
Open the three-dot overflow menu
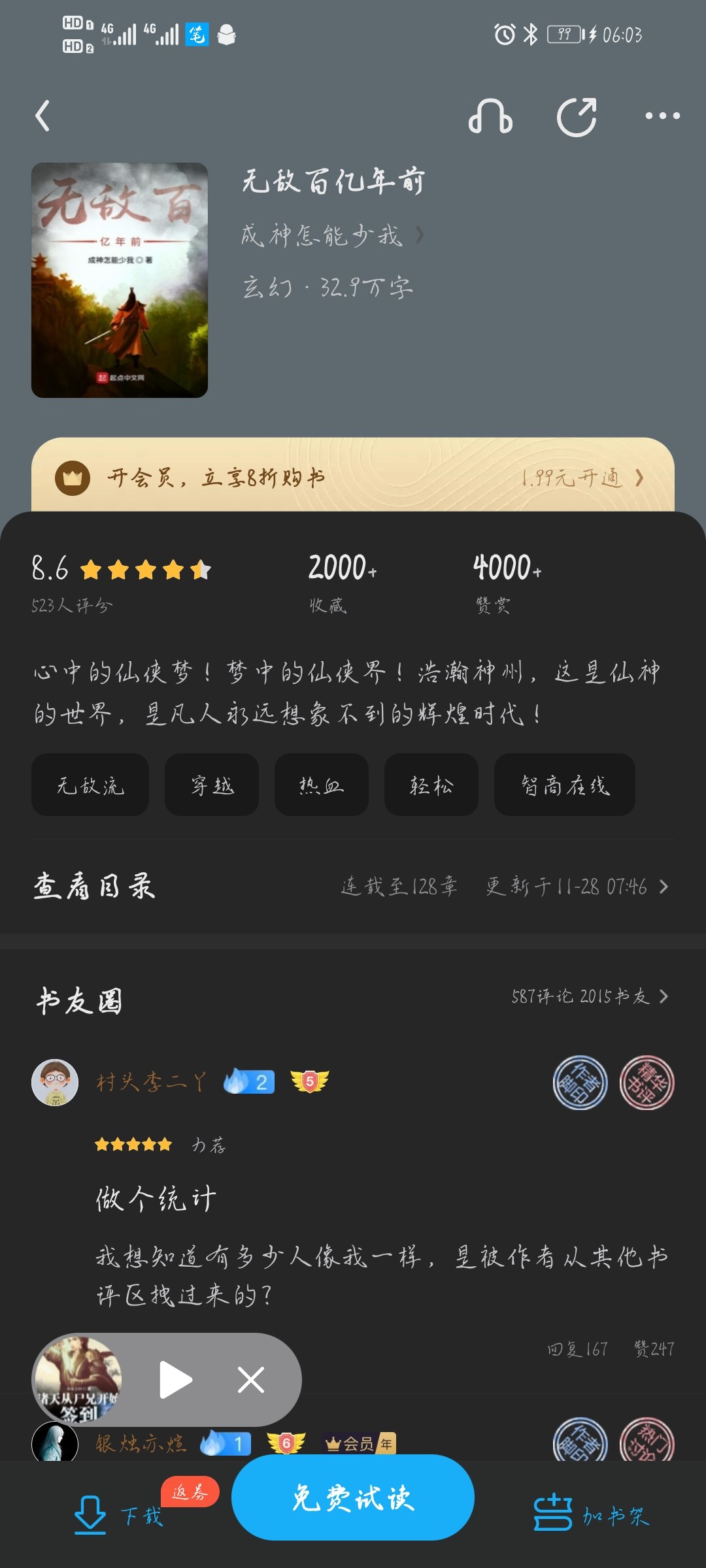(662, 116)
